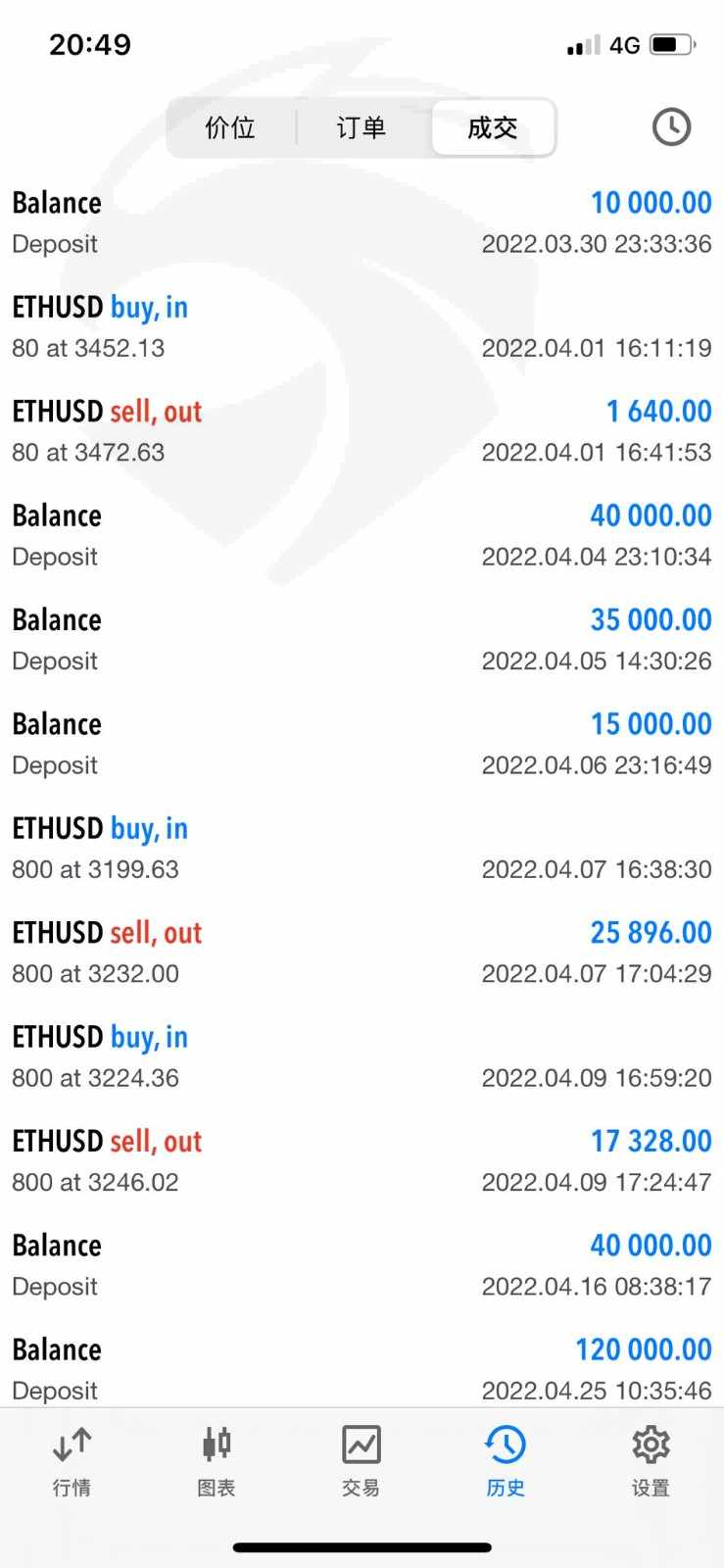Open the ETHUSD buy deal at 3452.13

[362, 327]
